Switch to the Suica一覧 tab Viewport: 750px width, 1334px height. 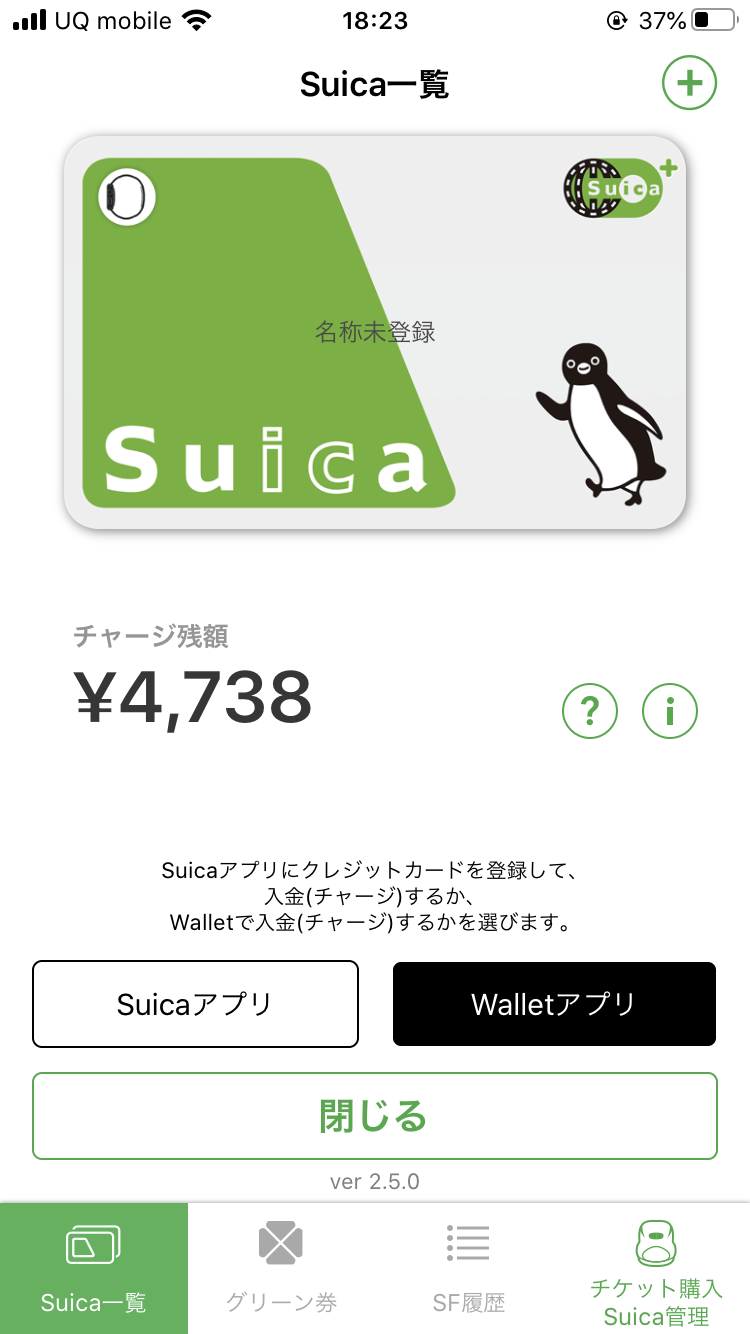94,1268
